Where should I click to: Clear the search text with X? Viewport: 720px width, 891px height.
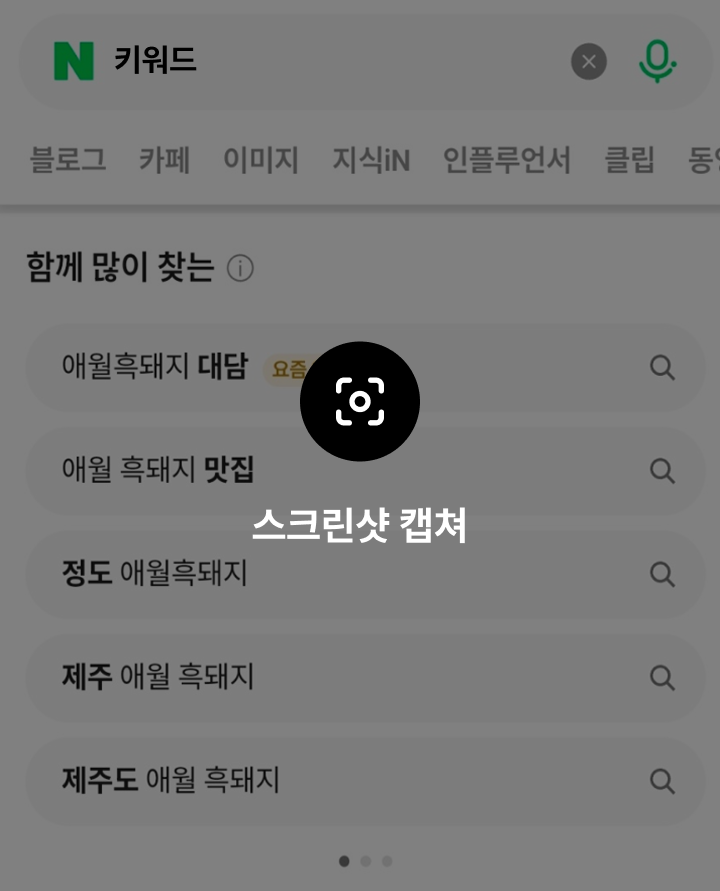pos(589,62)
